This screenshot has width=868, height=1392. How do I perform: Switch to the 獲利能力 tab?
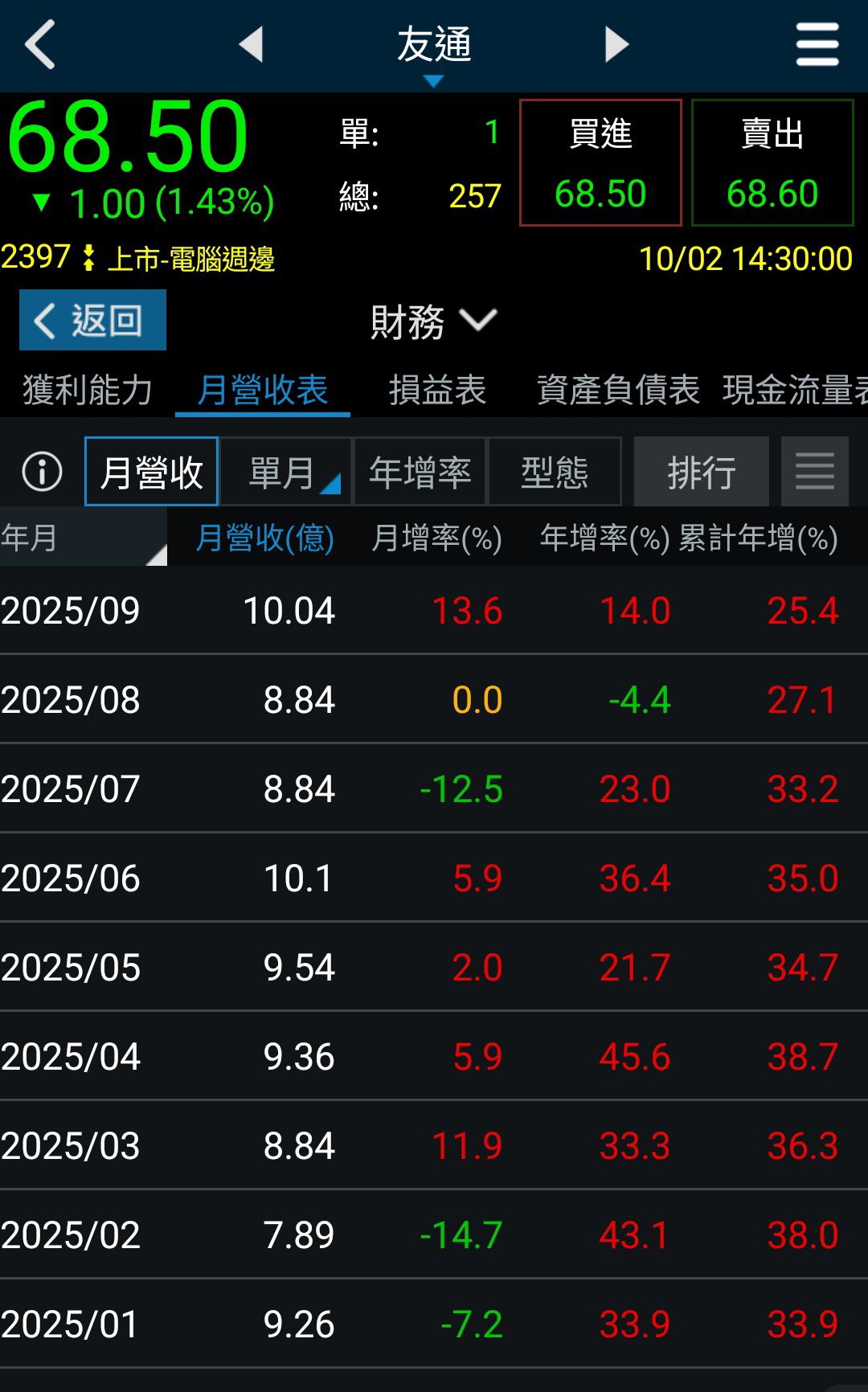88,390
